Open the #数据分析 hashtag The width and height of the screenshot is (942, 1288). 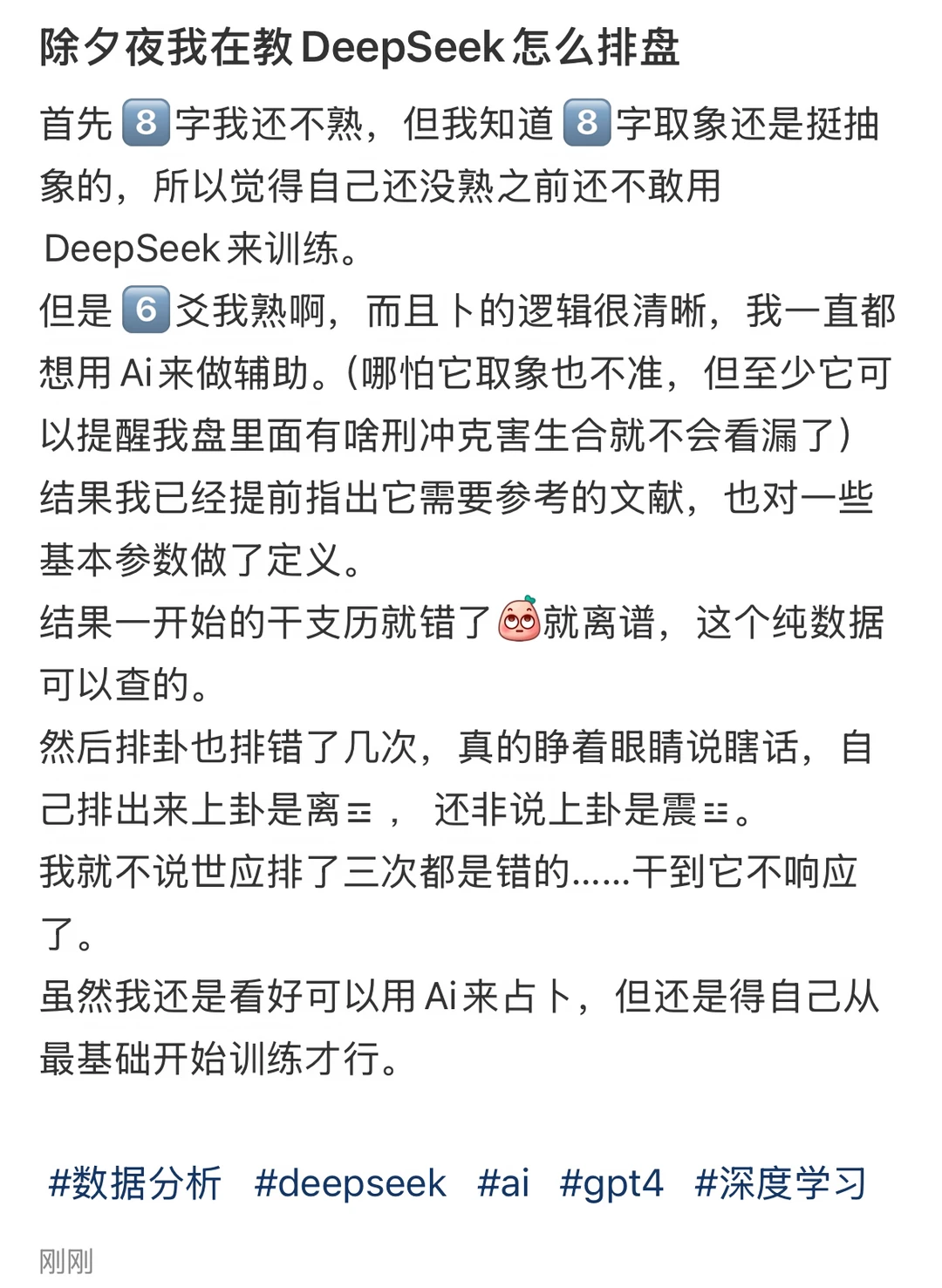point(135,1183)
